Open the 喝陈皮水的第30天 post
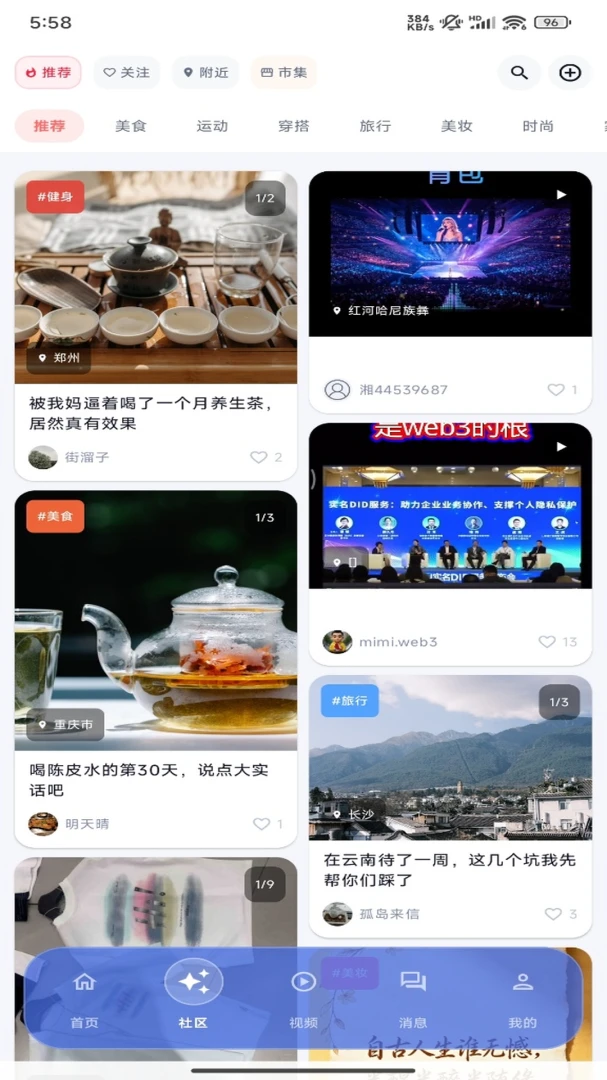Image resolution: width=607 pixels, height=1080 pixels. coord(156,668)
